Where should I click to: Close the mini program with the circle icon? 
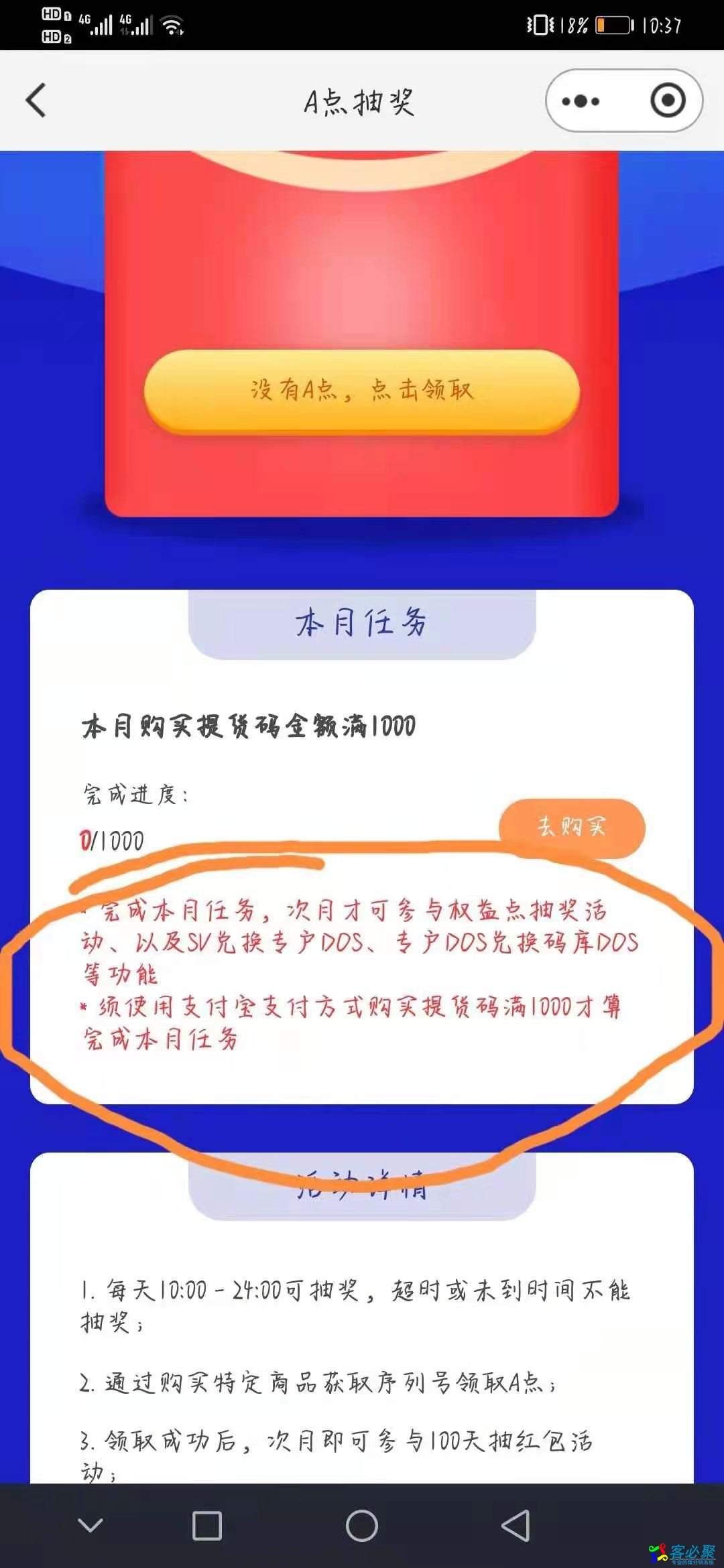pyautogui.click(x=668, y=101)
